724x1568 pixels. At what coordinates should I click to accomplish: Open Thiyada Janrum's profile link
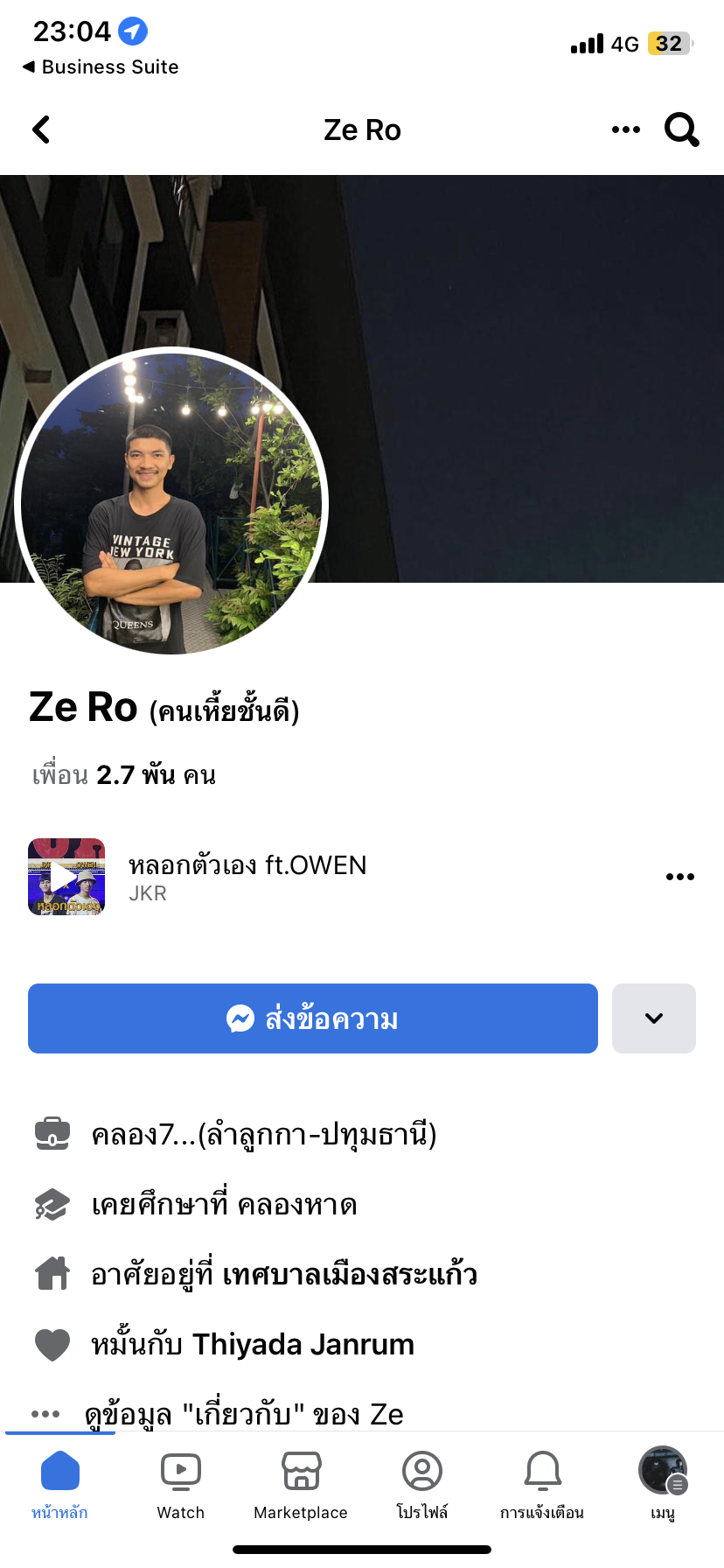point(303,1344)
